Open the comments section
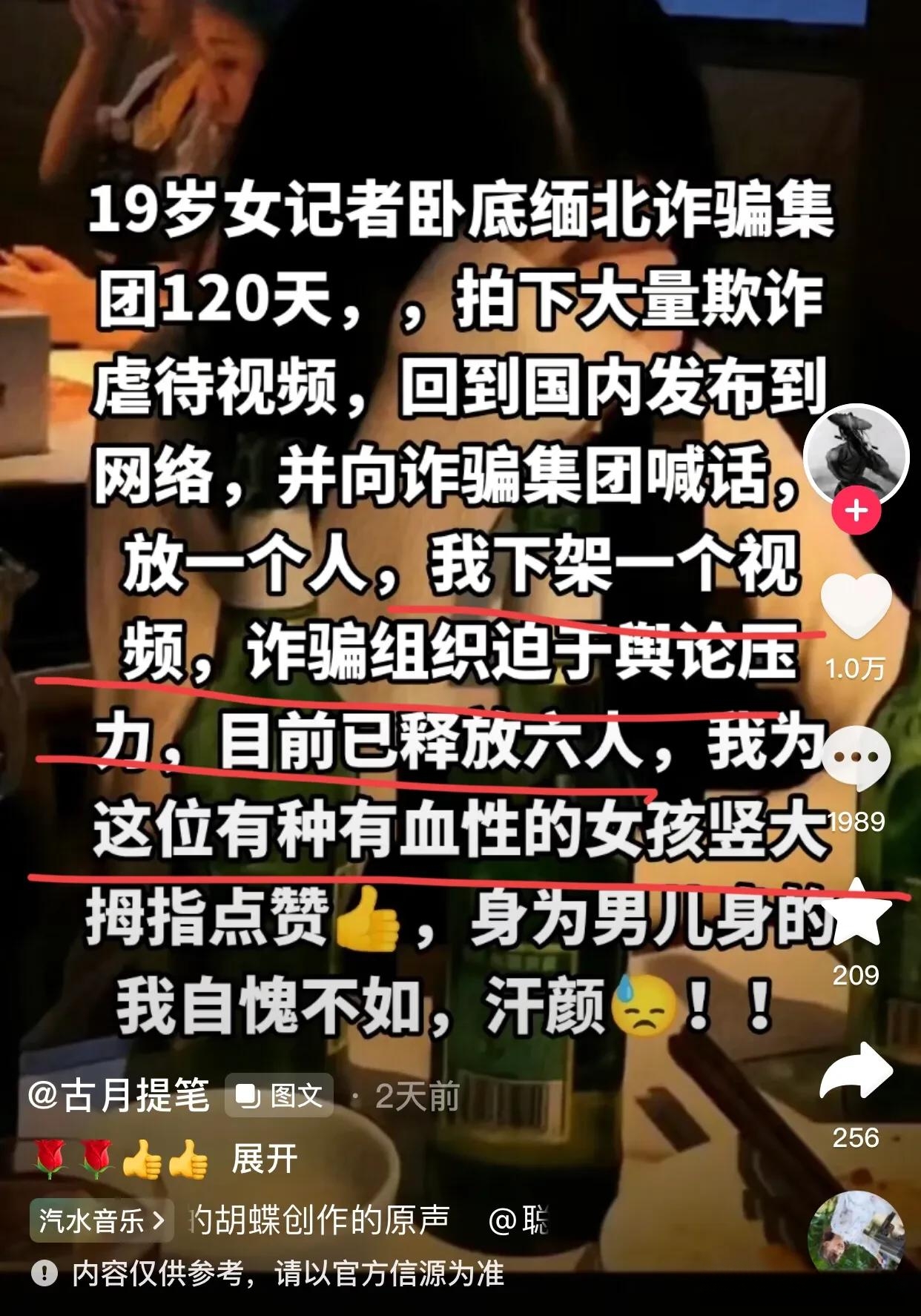Screen dimensions: 921x1316 tap(856, 758)
